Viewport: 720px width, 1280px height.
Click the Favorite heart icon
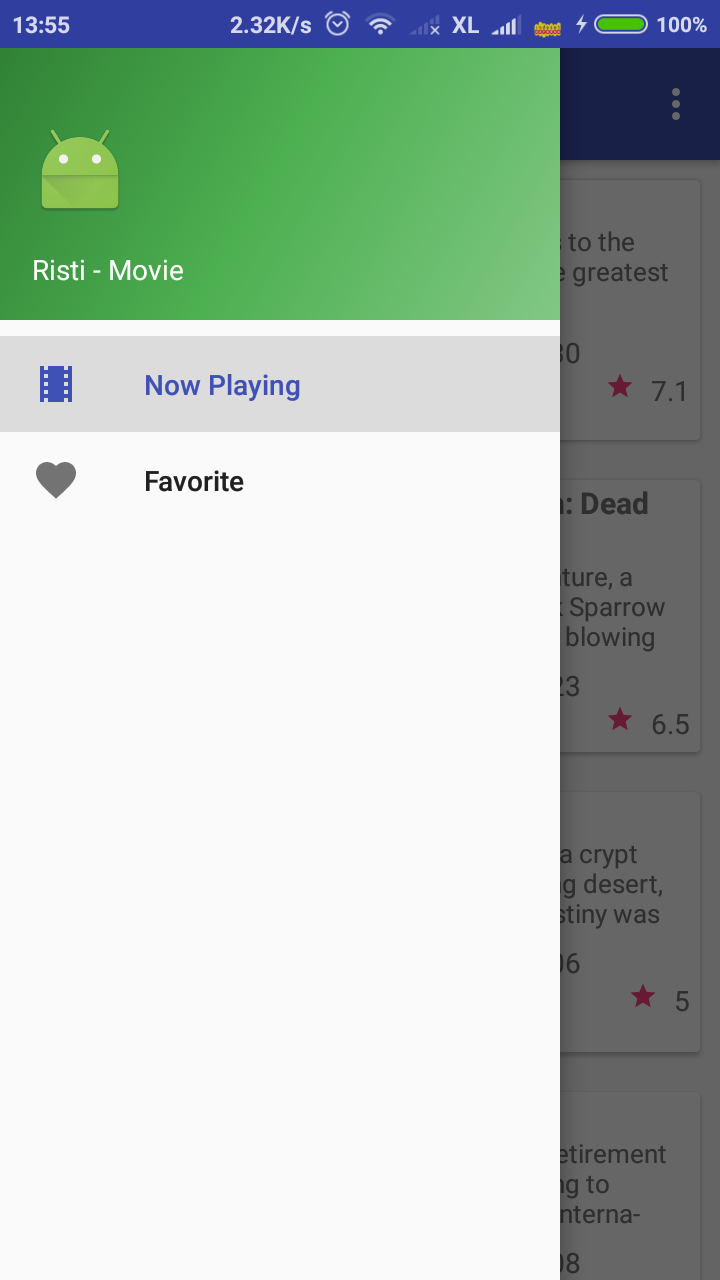[57, 480]
